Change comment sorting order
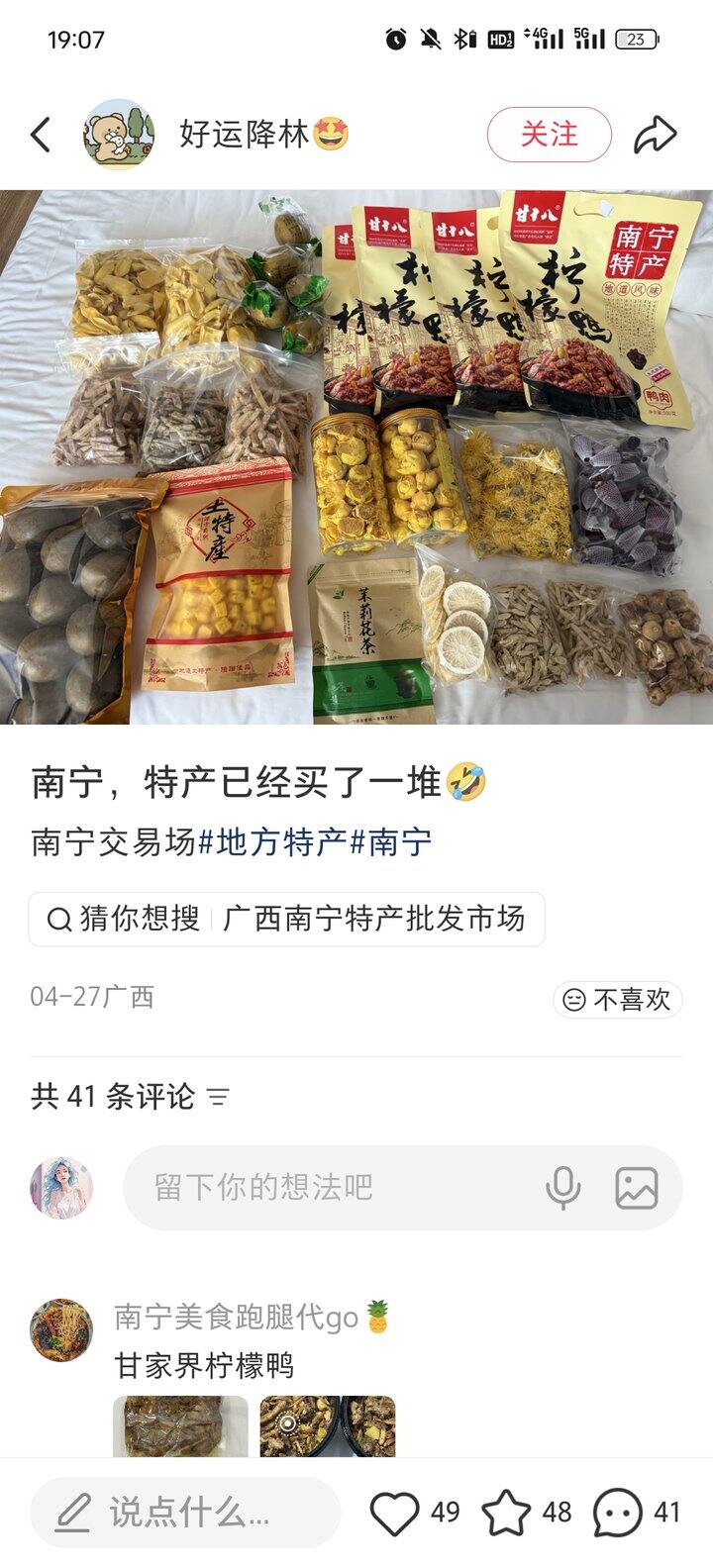Viewport: 713px width, 1568px height. 218,1097
